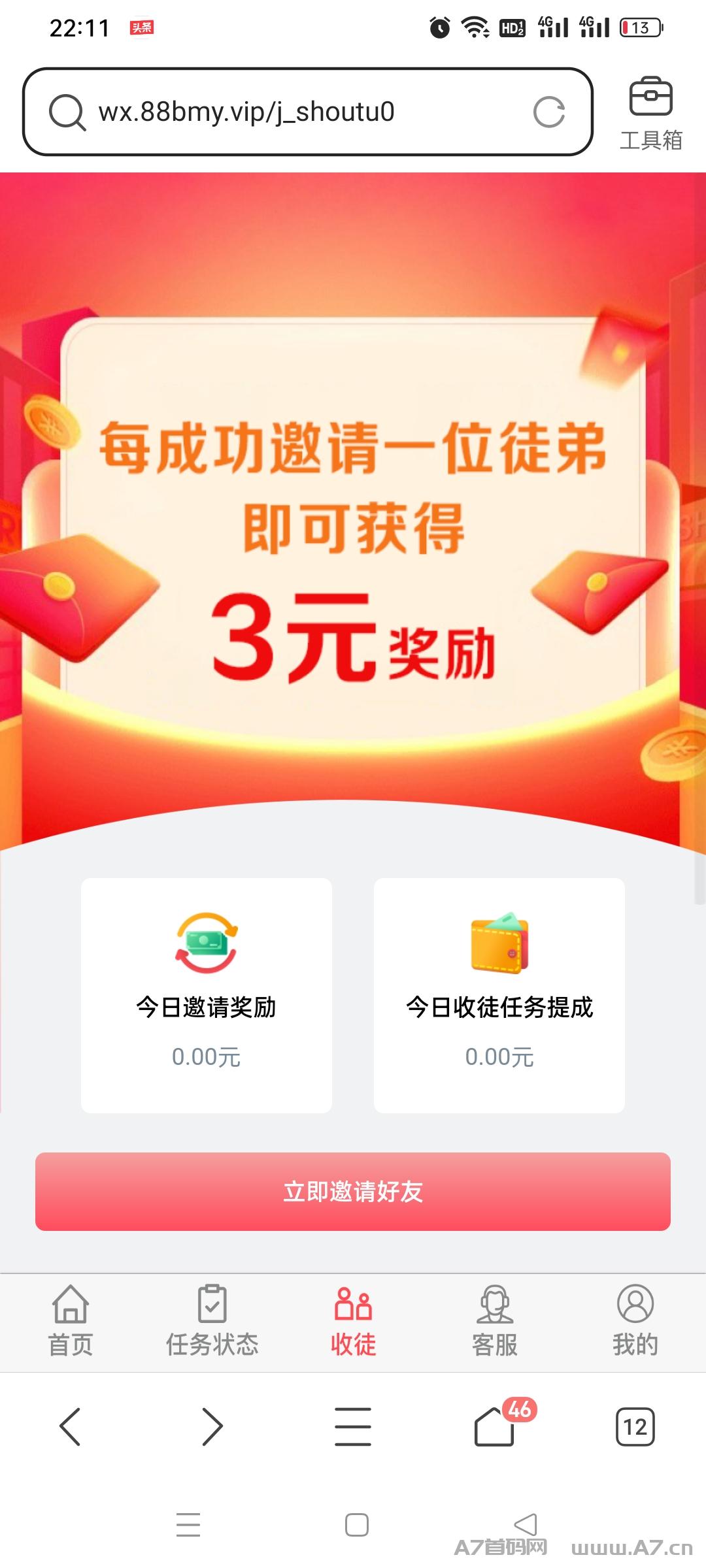Go forward in the browser
This screenshot has width=706, height=1568.
[212, 1426]
